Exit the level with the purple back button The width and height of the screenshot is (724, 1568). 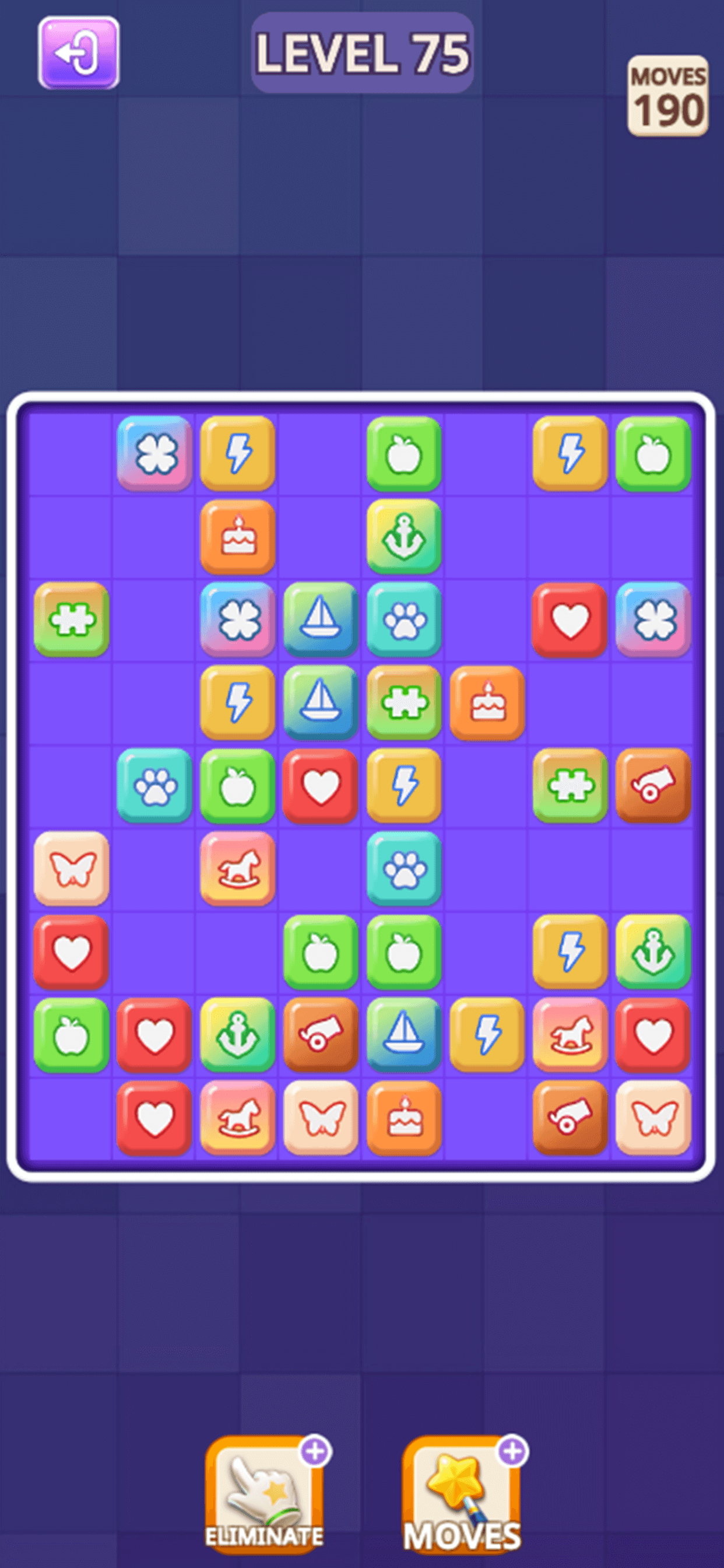(79, 53)
